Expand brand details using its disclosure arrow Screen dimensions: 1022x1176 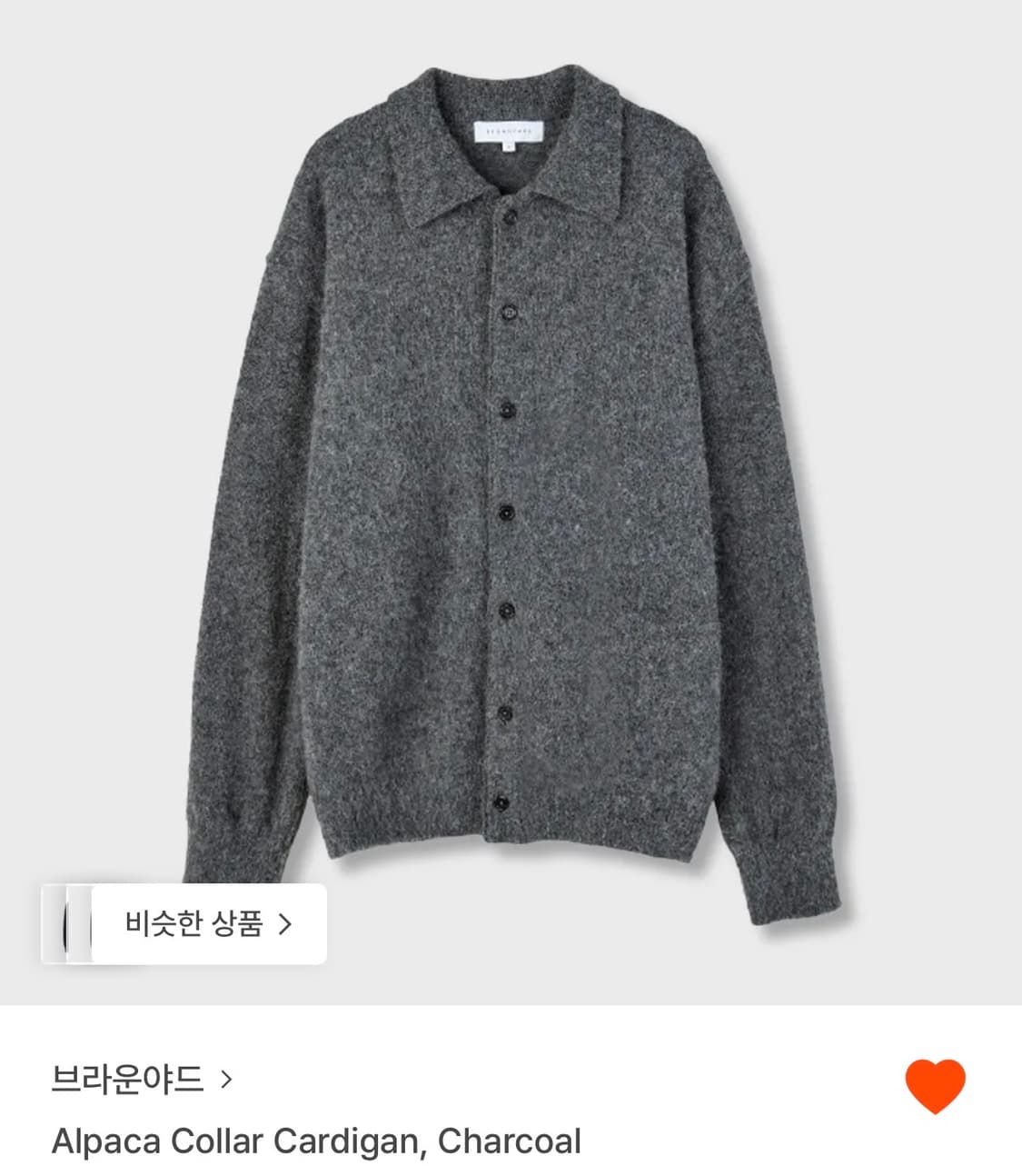click(226, 1080)
